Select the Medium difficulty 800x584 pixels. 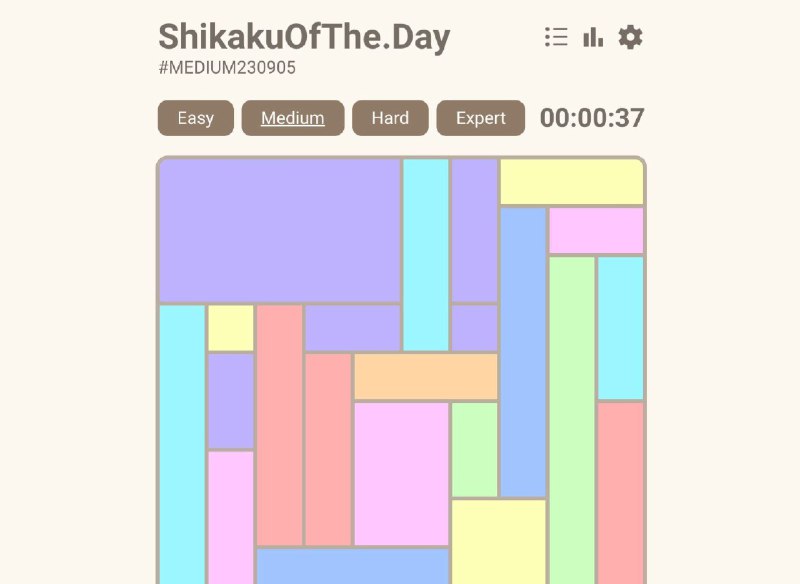[293, 118]
